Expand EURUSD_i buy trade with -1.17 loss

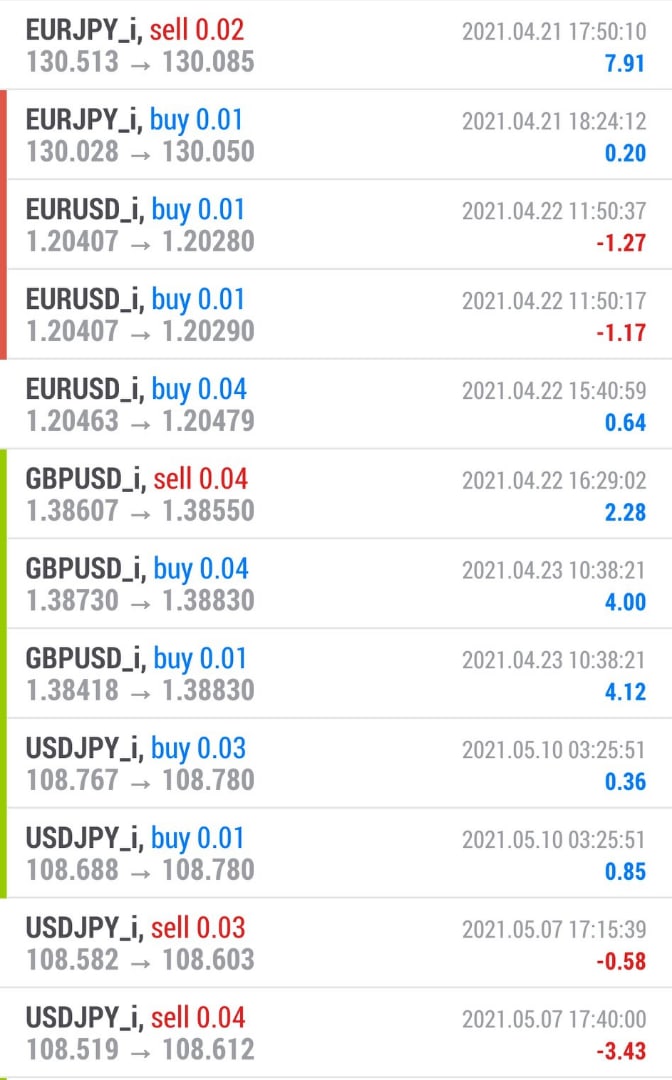tap(336, 314)
